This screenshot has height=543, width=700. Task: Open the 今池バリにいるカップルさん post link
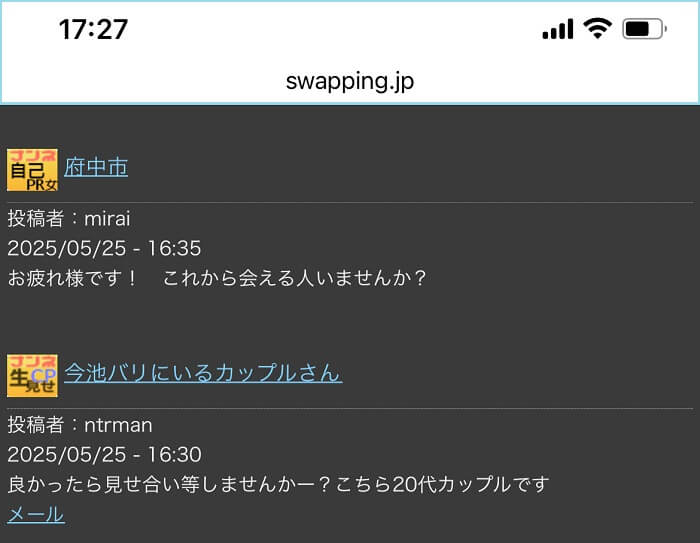pos(203,373)
